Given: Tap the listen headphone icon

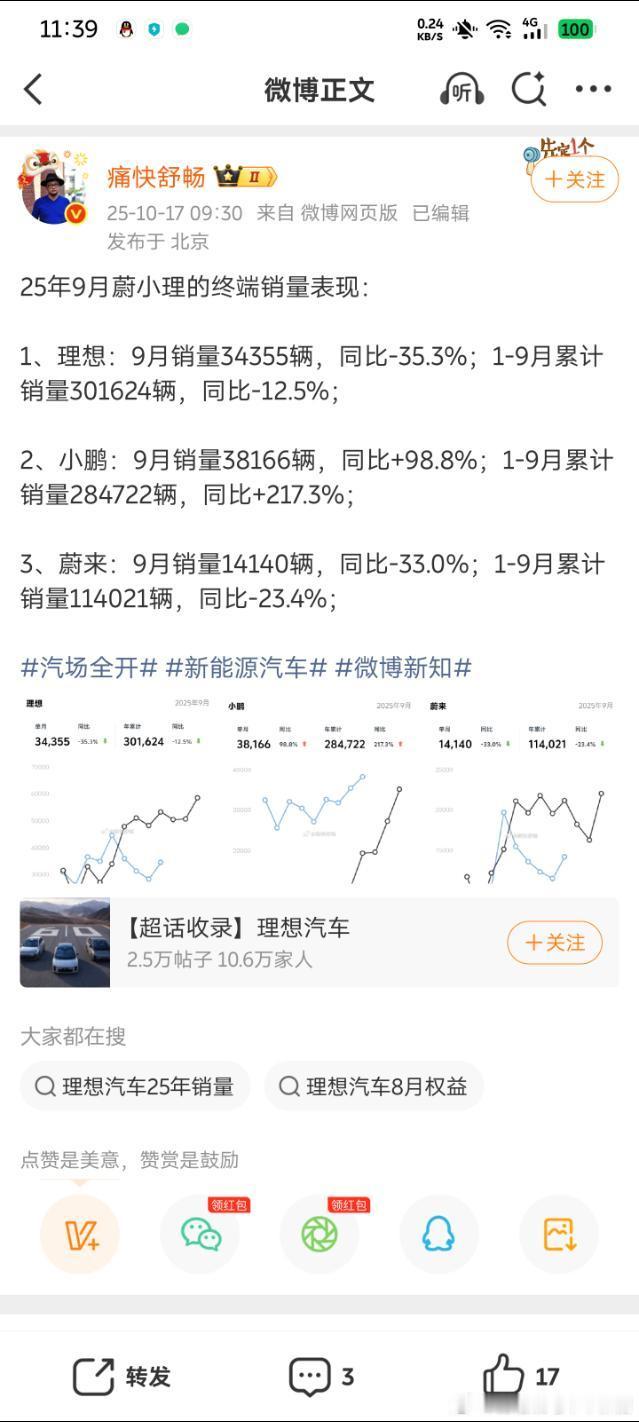Looking at the screenshot, I should [461, 90].
